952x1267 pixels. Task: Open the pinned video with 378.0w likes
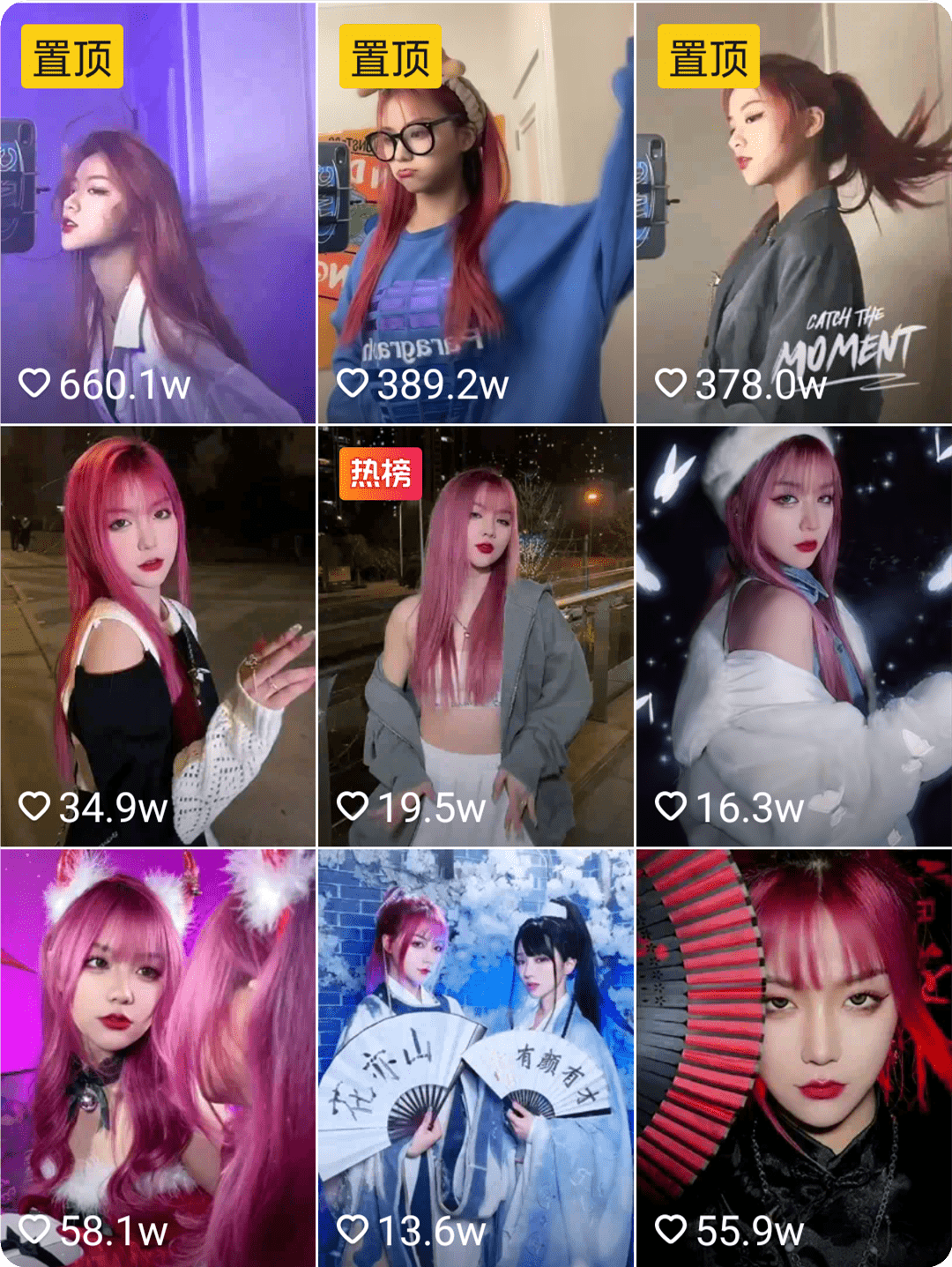click(793, 212)
